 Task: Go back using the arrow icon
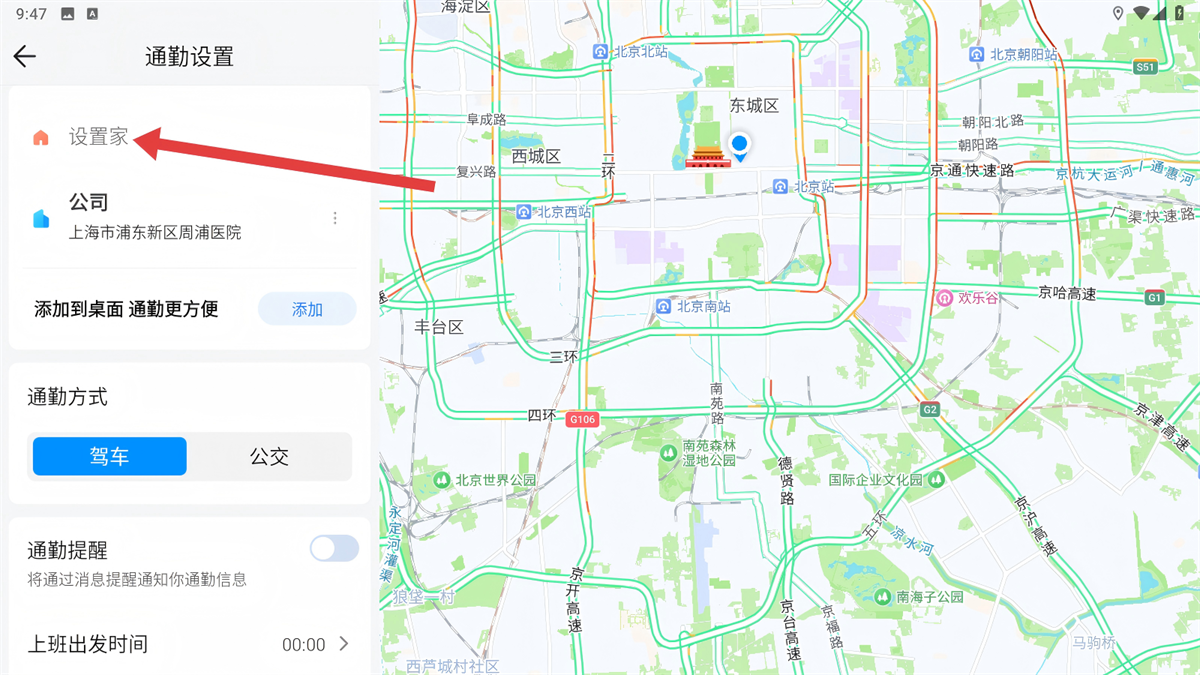point(25,56)
